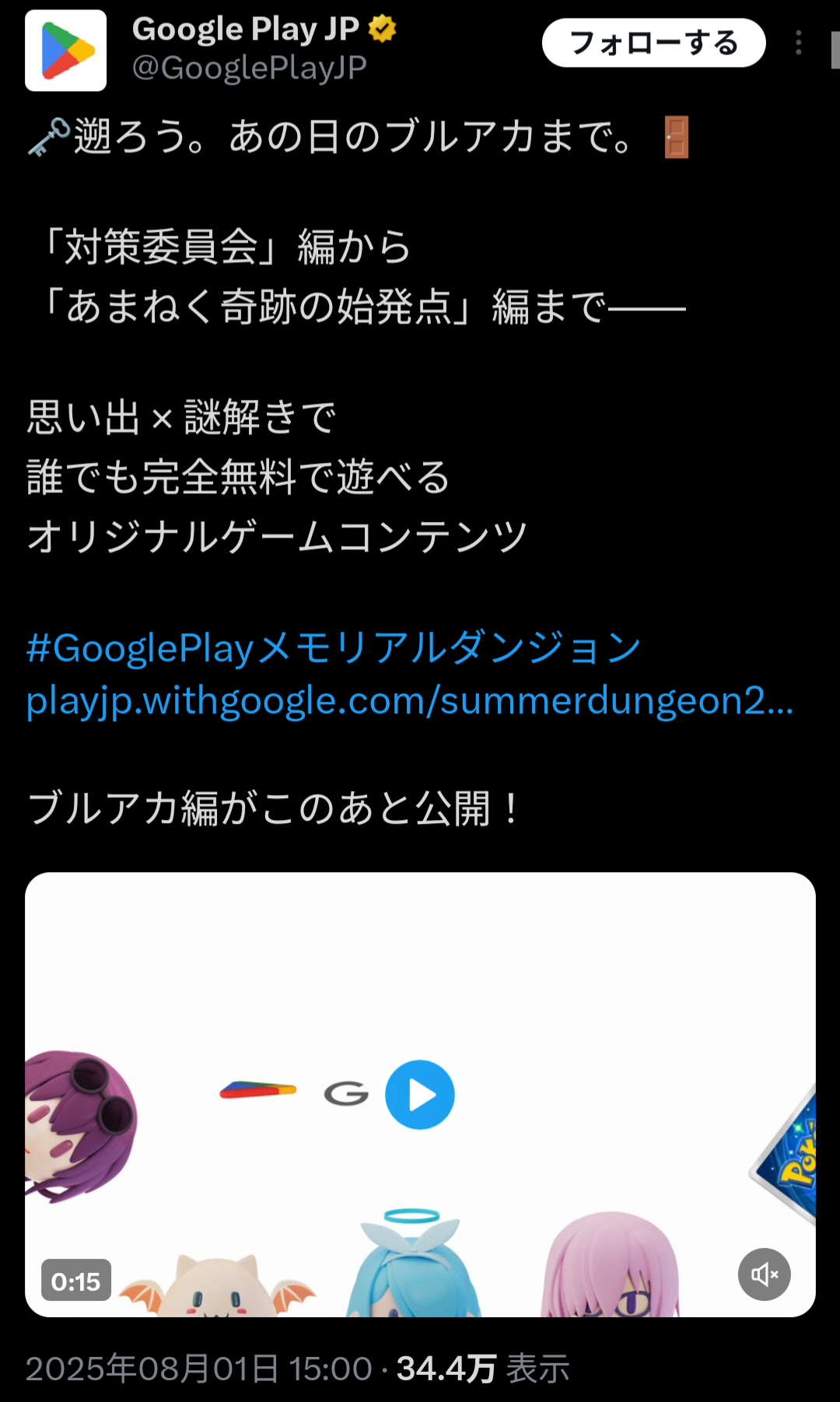This screenshot has height=1402, width=840.
Task: View the Google Play JP account name
Action: pos(246,30)
